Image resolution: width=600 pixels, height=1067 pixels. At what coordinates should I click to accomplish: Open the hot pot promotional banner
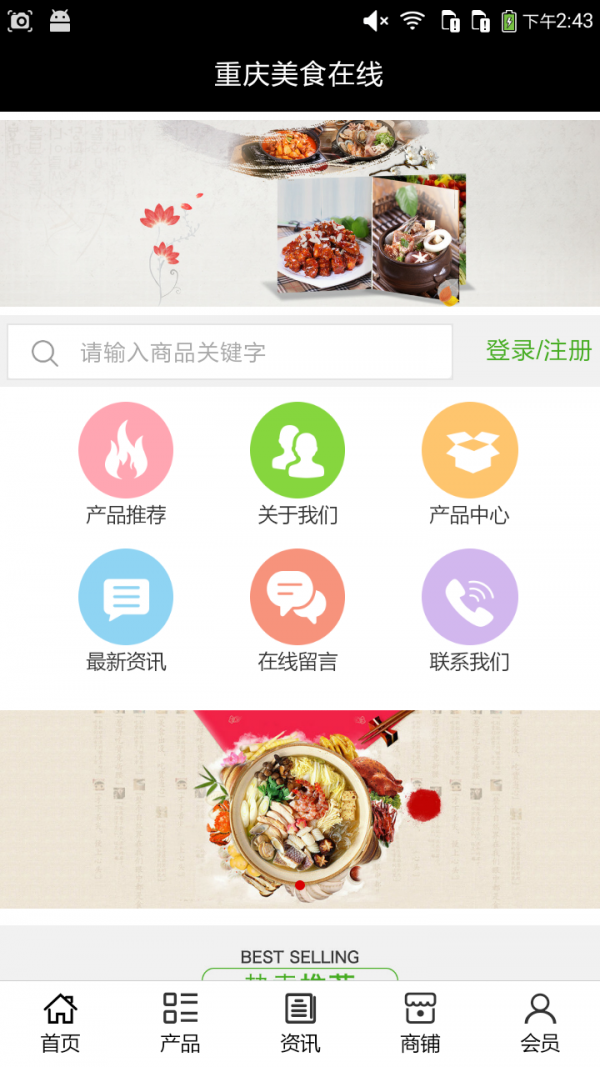(300, 808)
